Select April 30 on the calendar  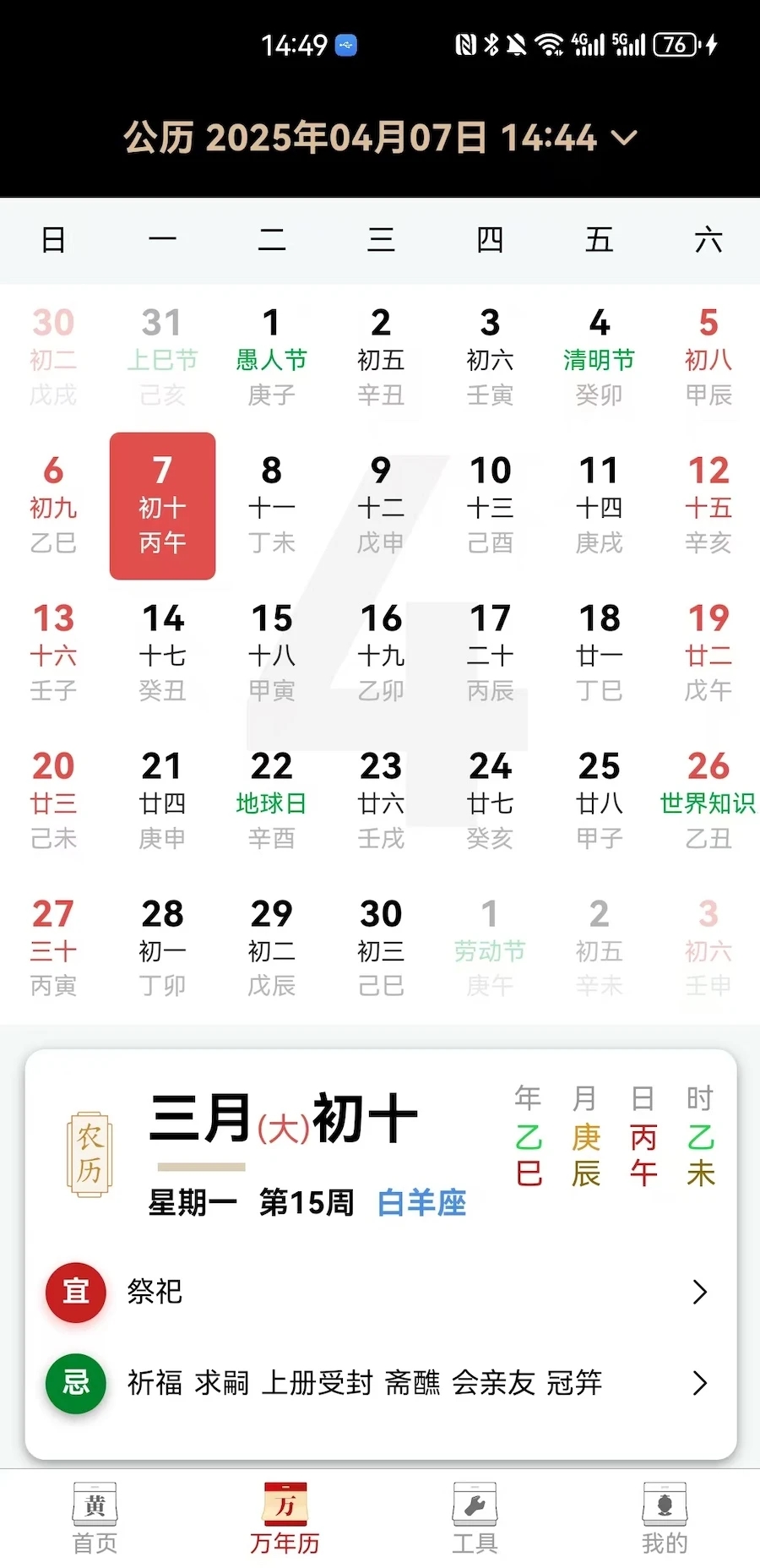click(381, 949)
